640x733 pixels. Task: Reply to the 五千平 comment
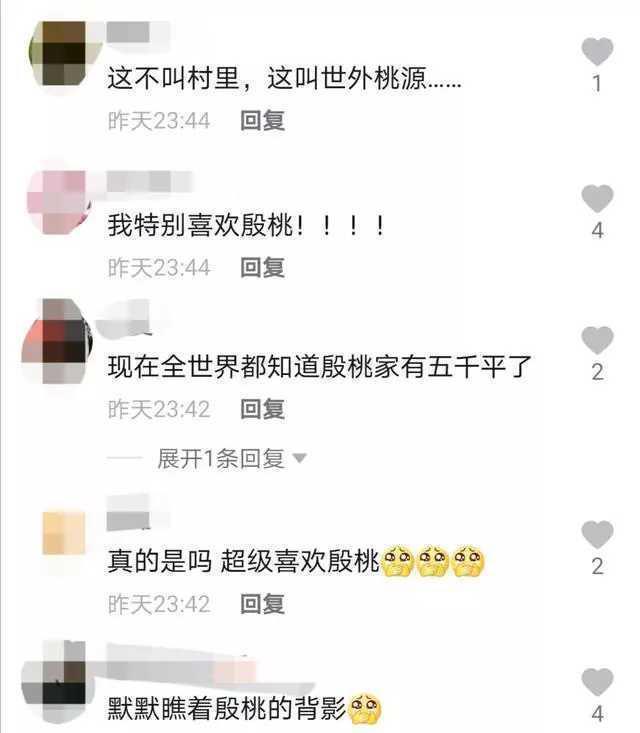coord(263,409)
